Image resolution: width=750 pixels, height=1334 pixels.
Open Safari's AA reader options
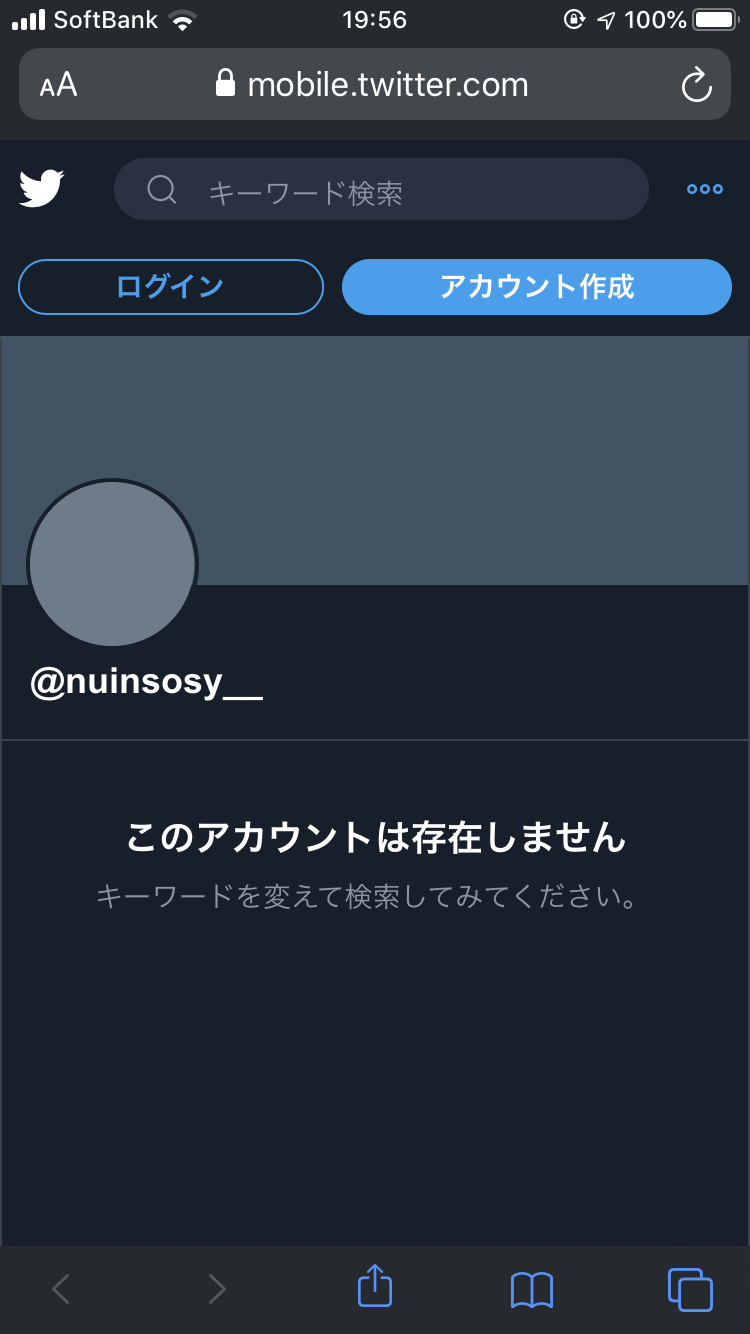(59, 85)
